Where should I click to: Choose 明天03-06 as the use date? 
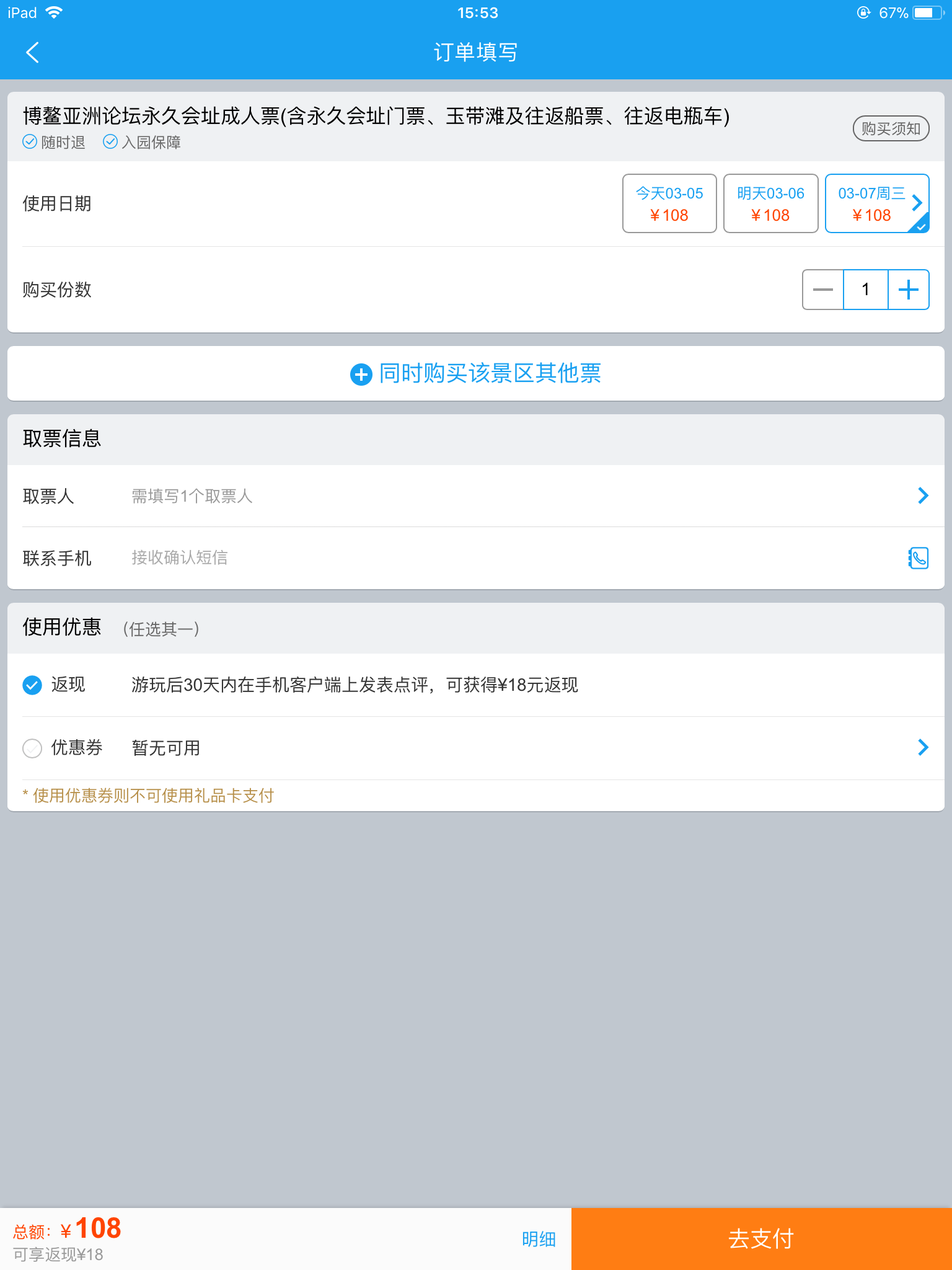(x=770, y=203)
